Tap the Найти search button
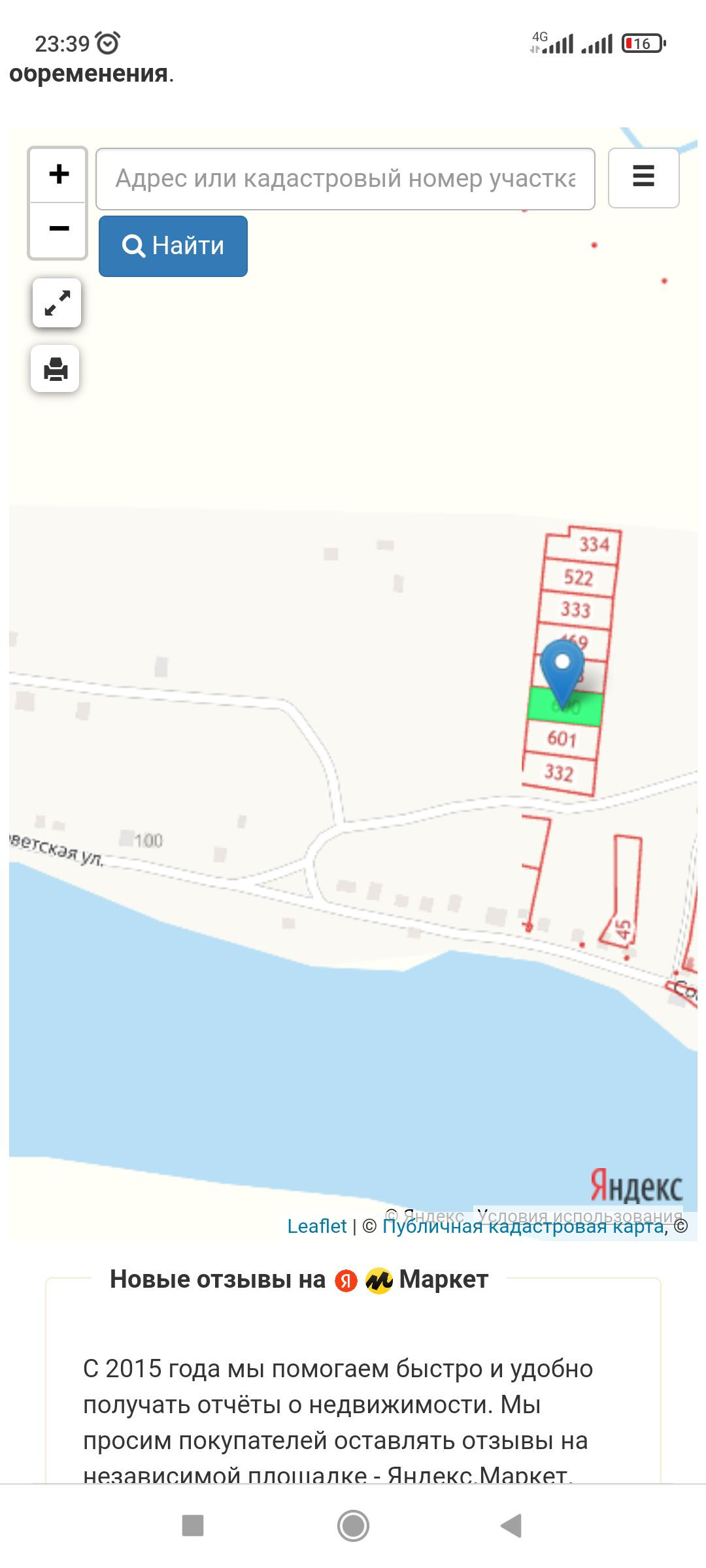 (173, 246)
